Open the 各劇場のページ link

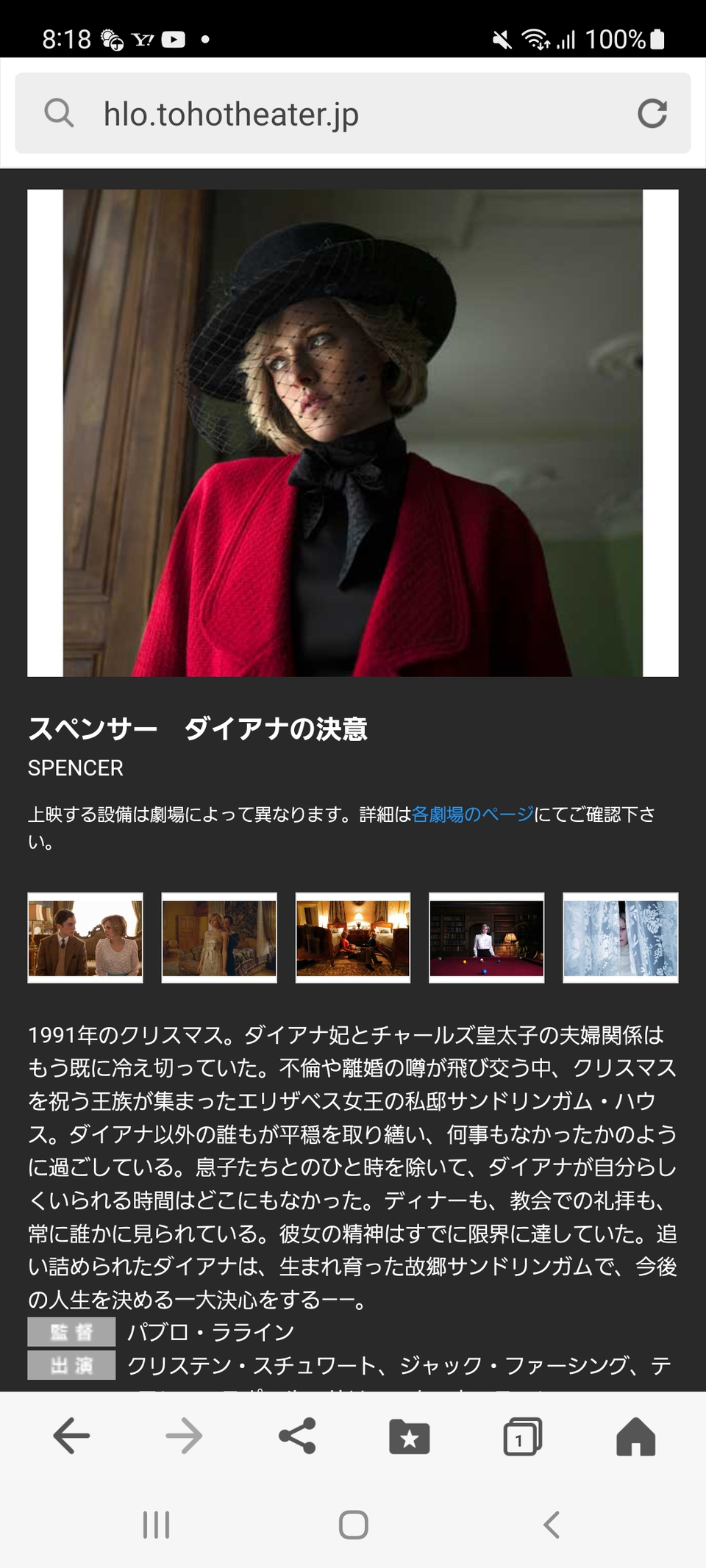click(x=473, y=815)
